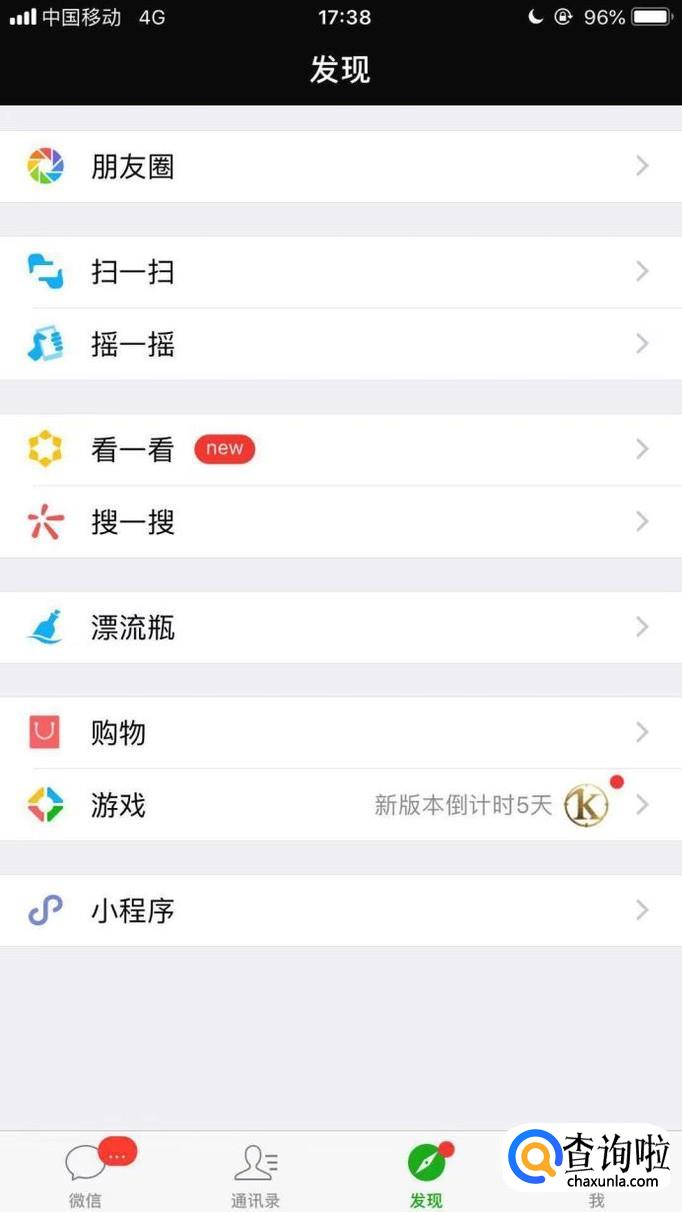This screenshot has width=682, height=1212.
Task: Open 搜一搜 search
Action: click(340, 522)
